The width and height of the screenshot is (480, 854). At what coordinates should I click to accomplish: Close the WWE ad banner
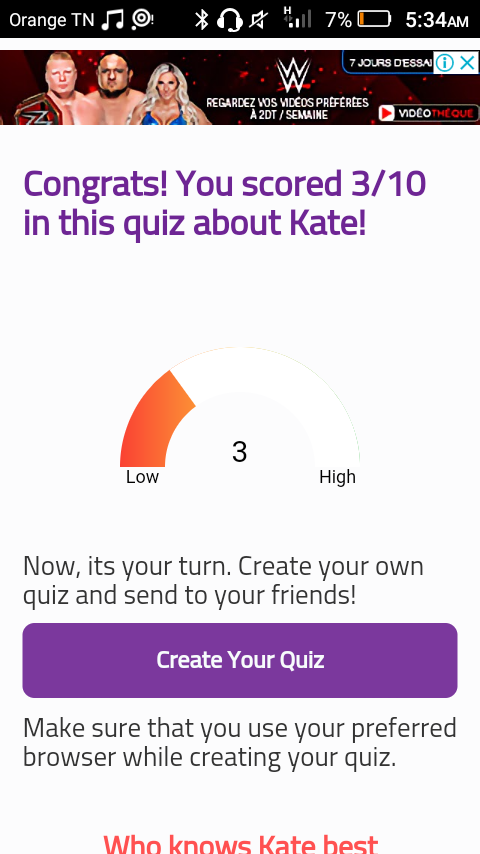pos(467,63)
